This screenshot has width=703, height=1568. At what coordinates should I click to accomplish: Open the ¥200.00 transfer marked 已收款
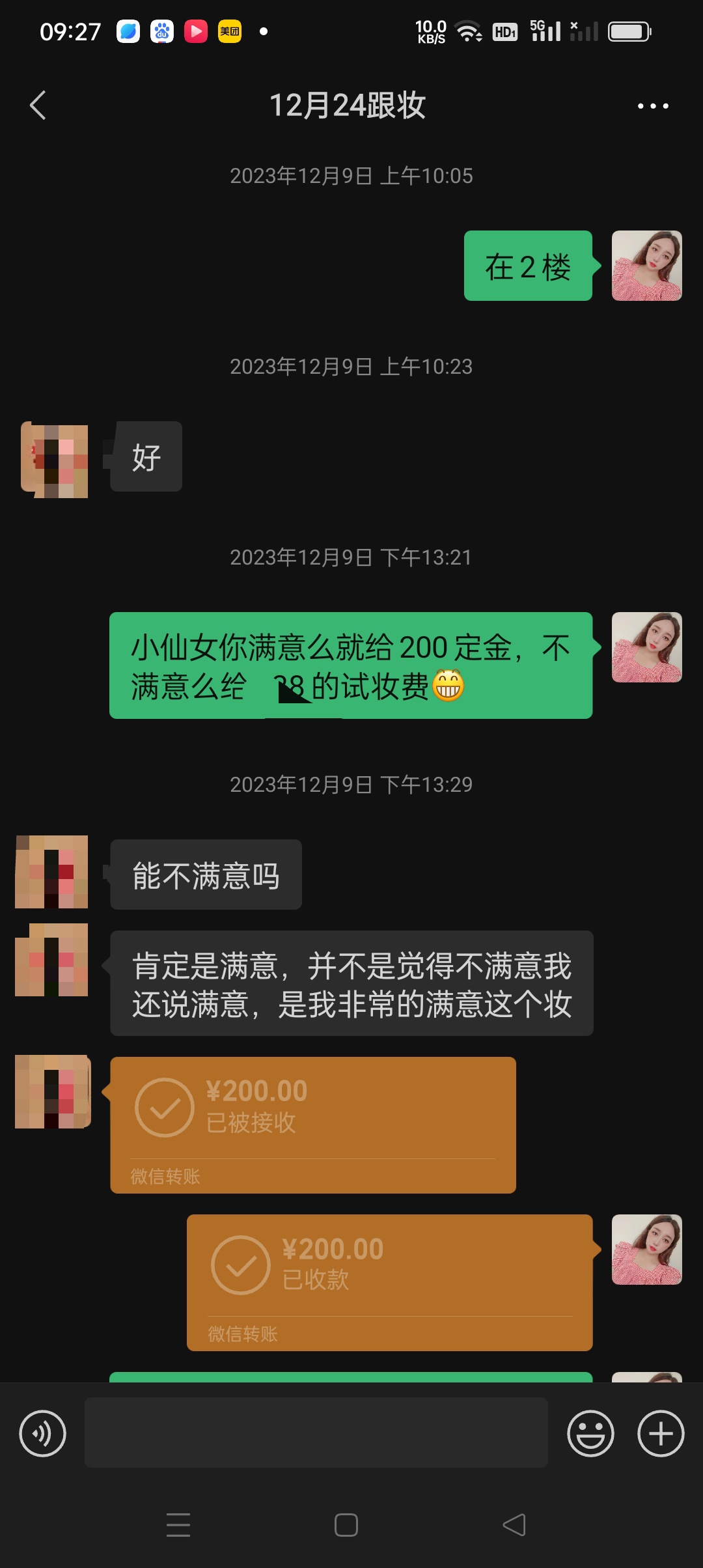pyautogui.click(x=390, y=1283)
